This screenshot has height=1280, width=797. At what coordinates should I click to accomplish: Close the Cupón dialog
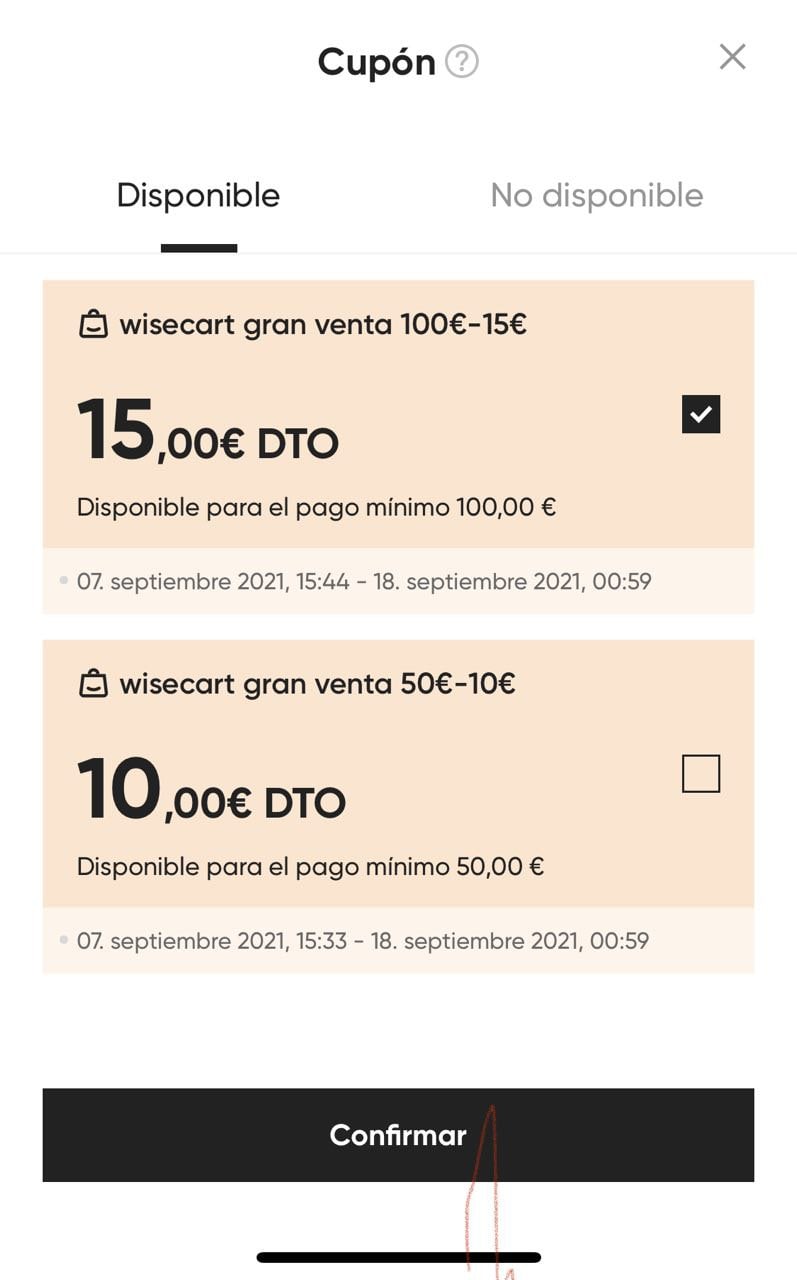[732, 57]
